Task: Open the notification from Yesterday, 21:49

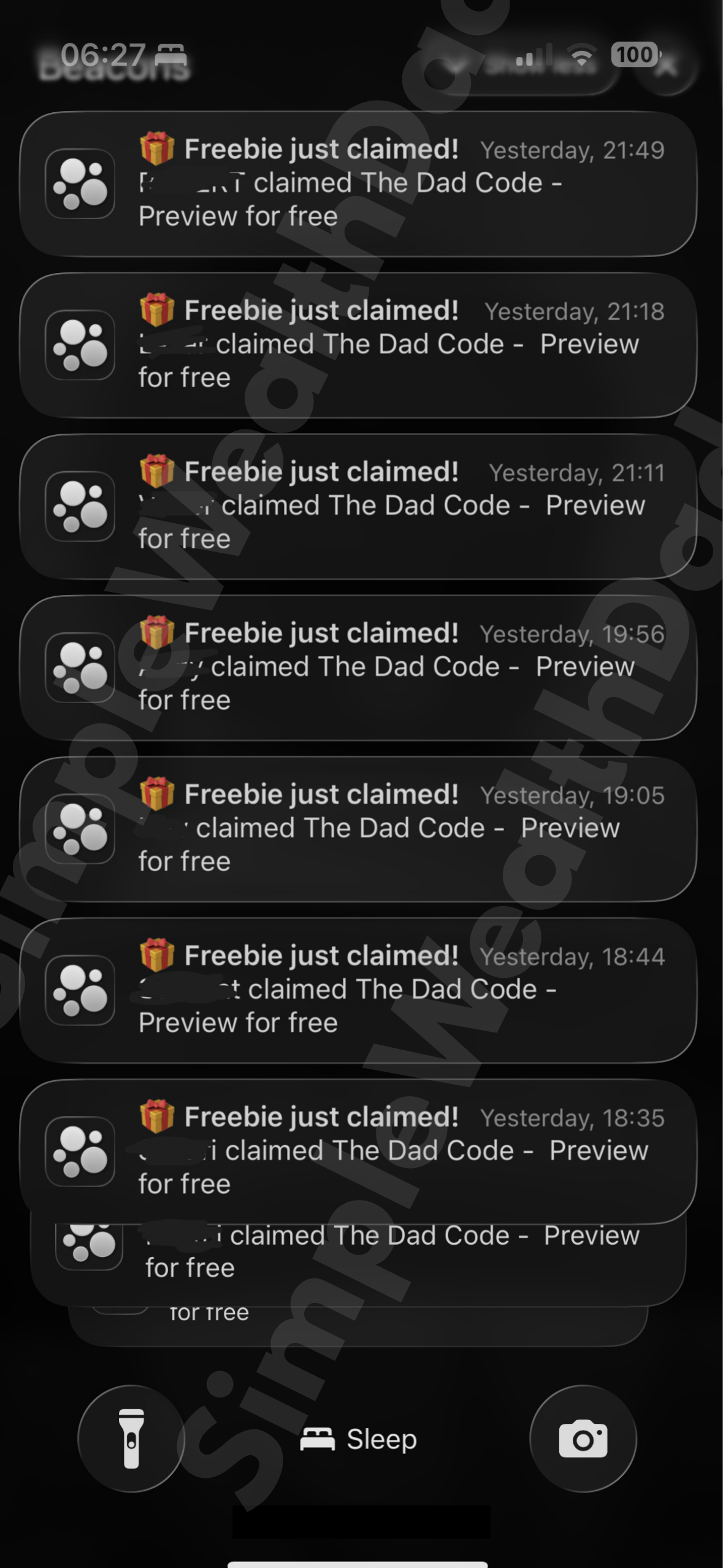Action: coord(358,183)
